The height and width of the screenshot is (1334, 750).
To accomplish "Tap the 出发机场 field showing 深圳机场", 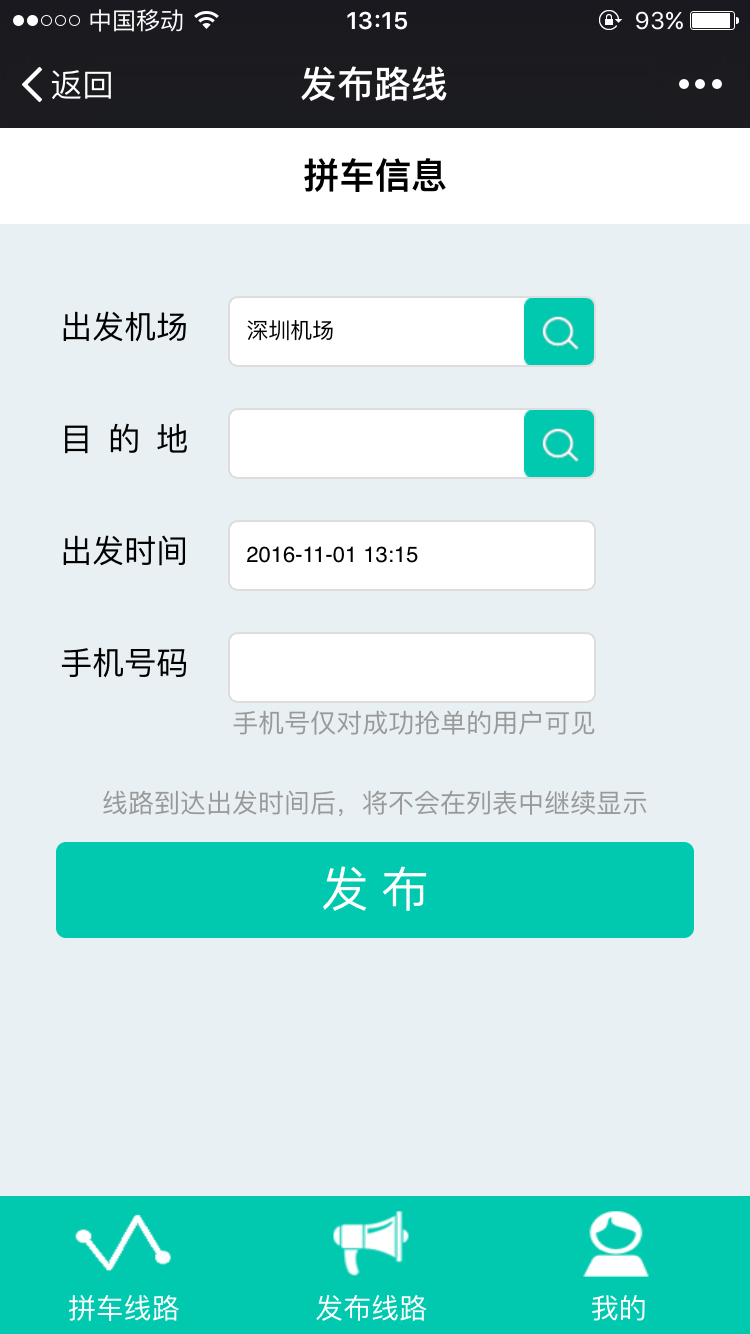I will 377,331.
